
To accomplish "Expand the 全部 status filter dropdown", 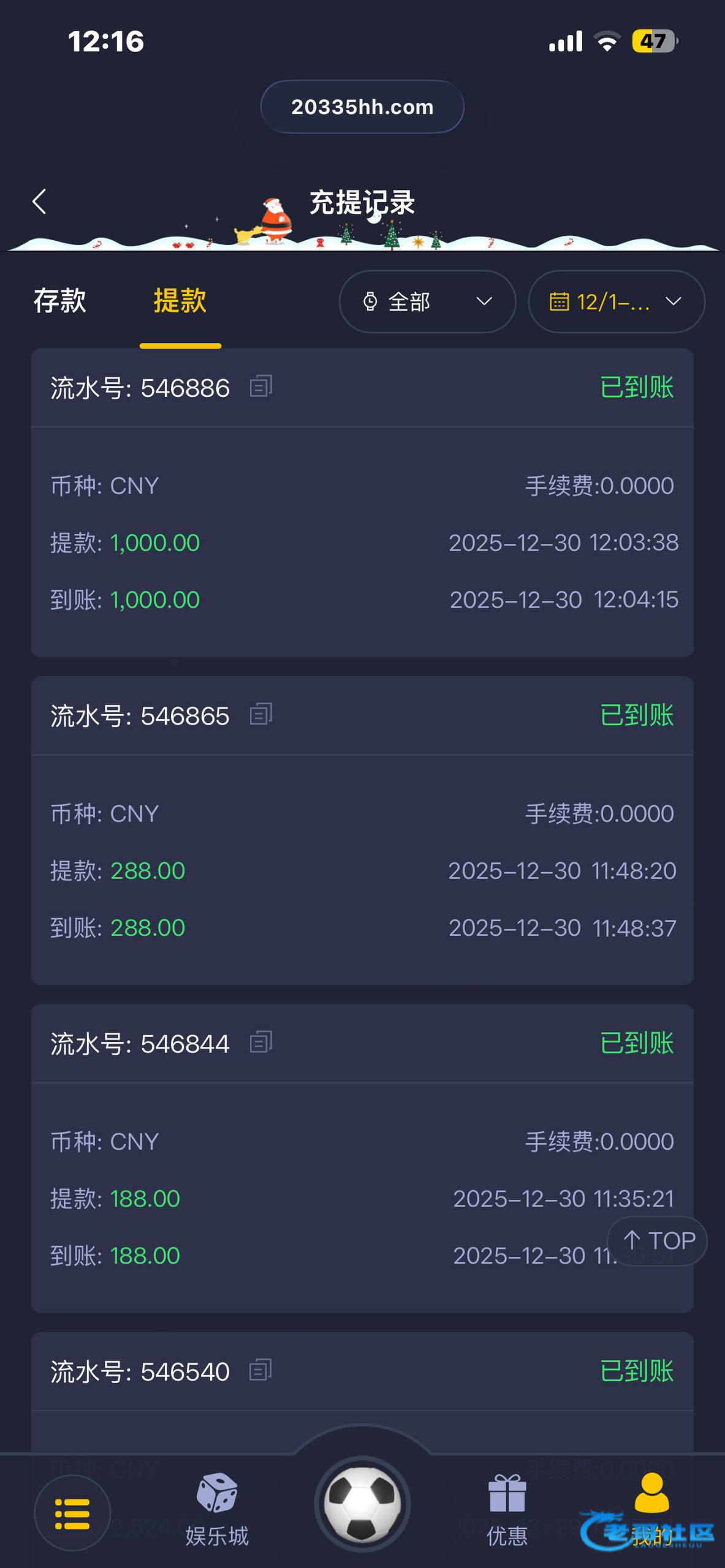I will pyautogui.click(x=427, y=302).
